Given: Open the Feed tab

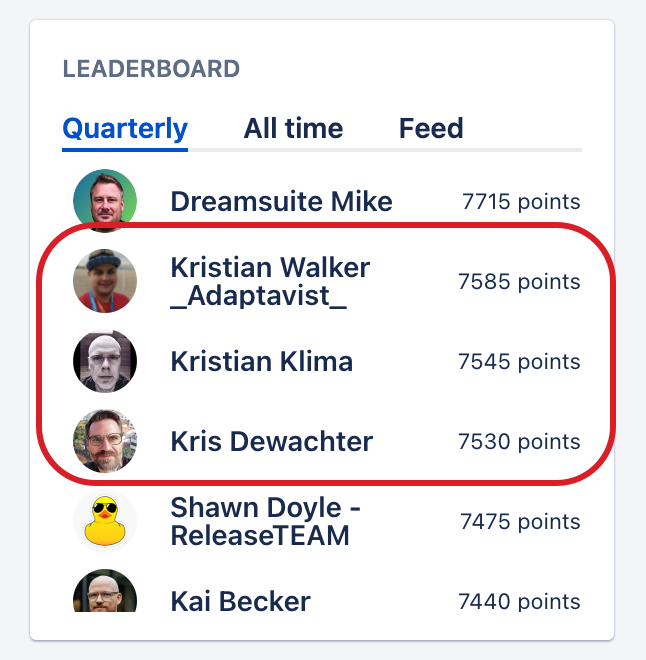Looking at the screenshot, I should click(431, 129).
